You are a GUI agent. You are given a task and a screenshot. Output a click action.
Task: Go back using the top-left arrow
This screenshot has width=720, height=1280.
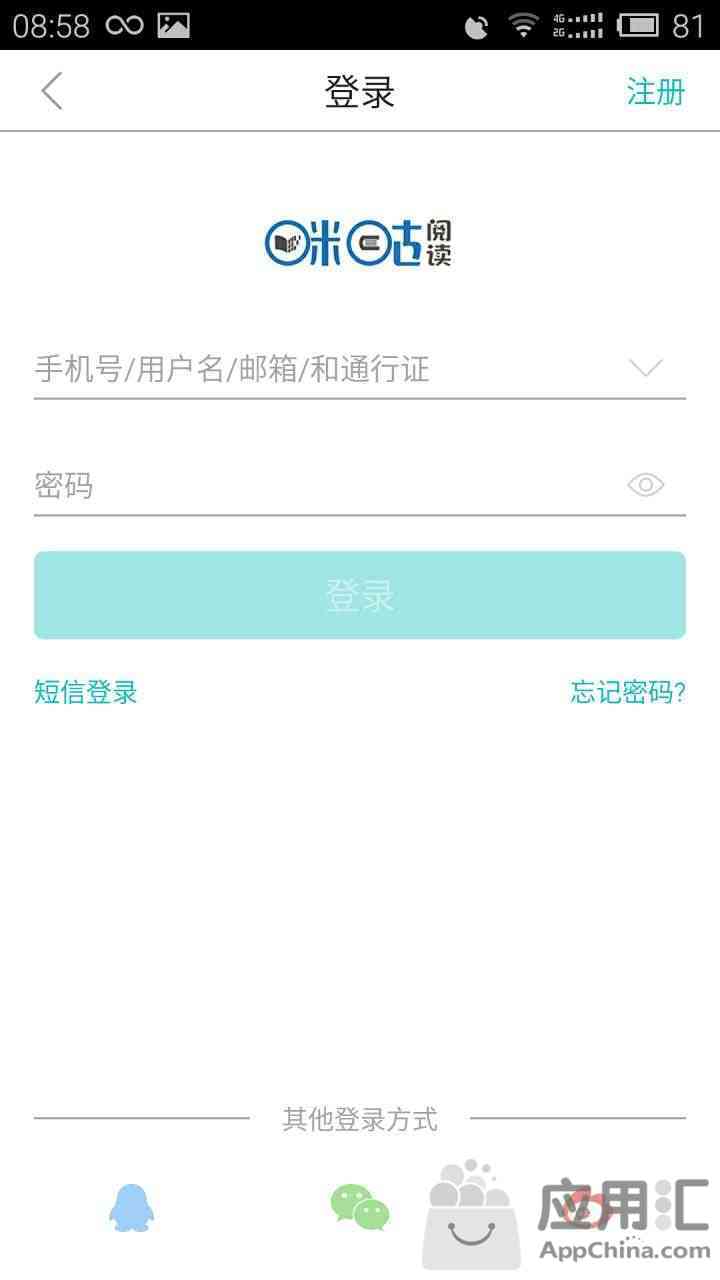(x=52, y=91)
